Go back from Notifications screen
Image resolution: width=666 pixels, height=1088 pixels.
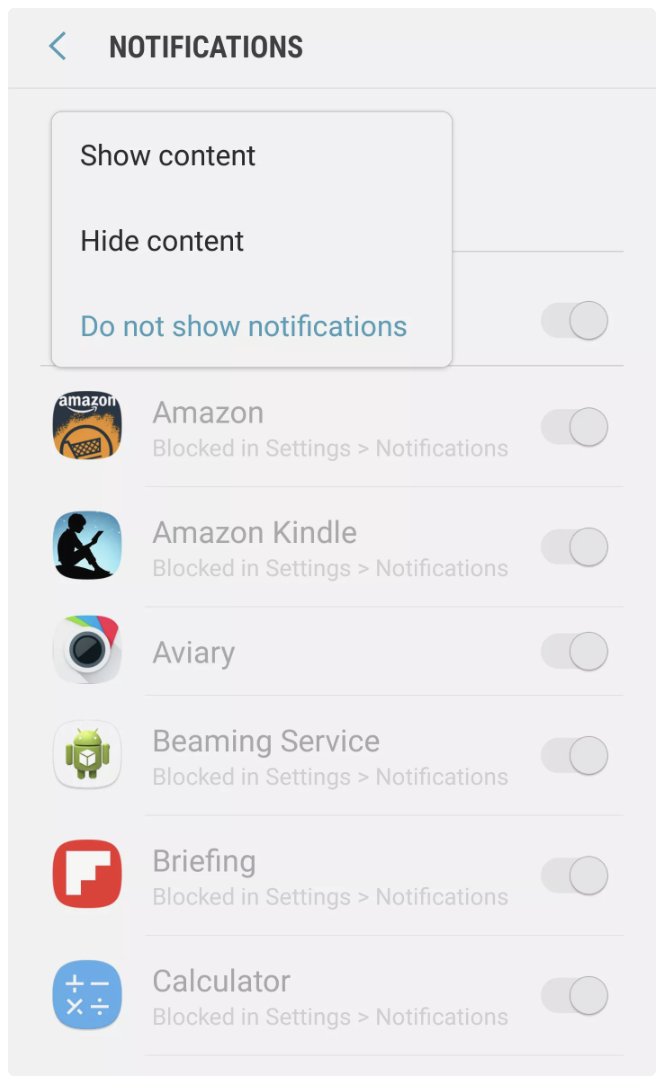(58, 46)
